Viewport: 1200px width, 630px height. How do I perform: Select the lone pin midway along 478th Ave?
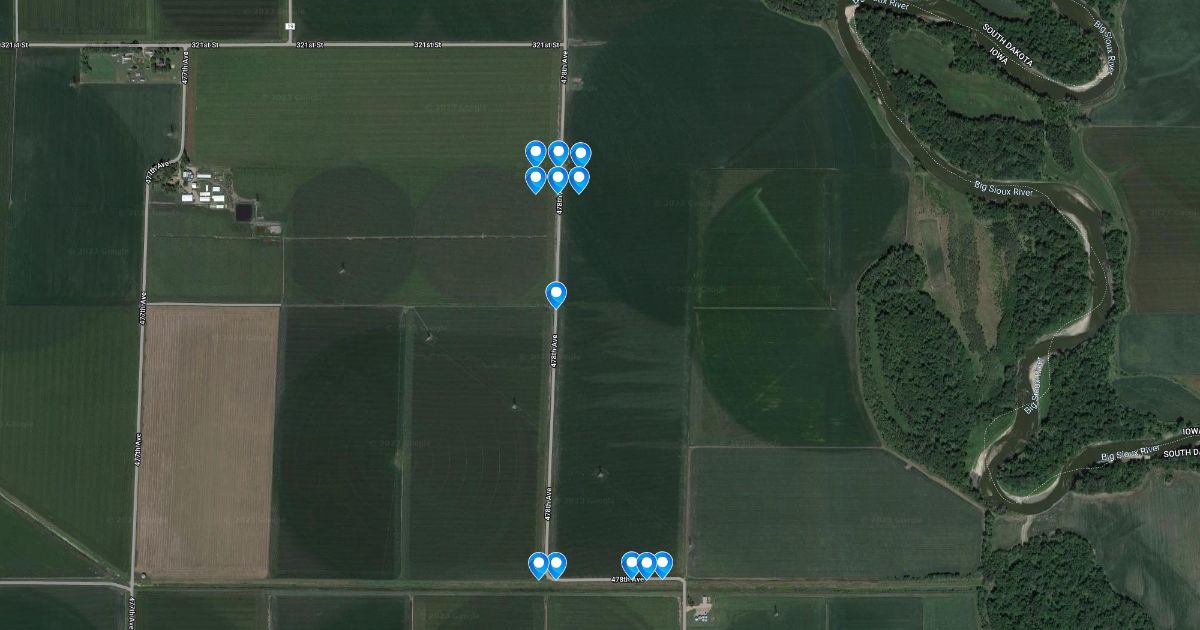556,294
